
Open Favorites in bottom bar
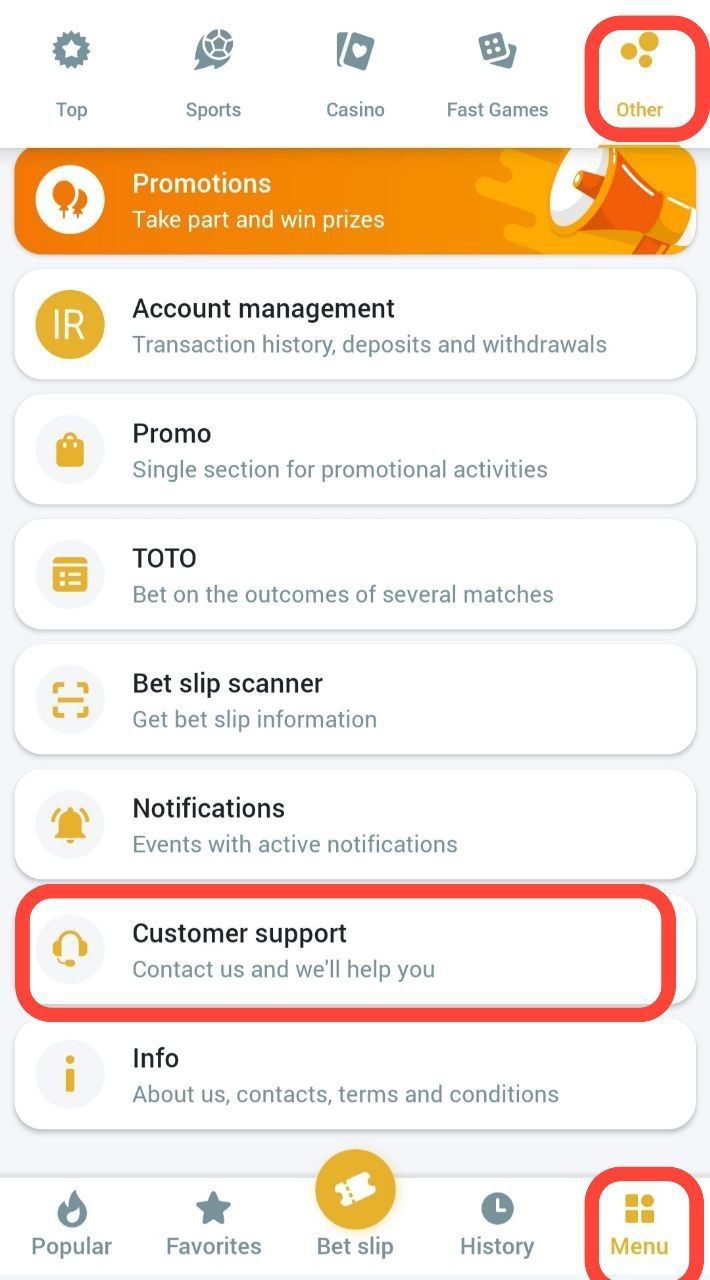point(213,1225)
